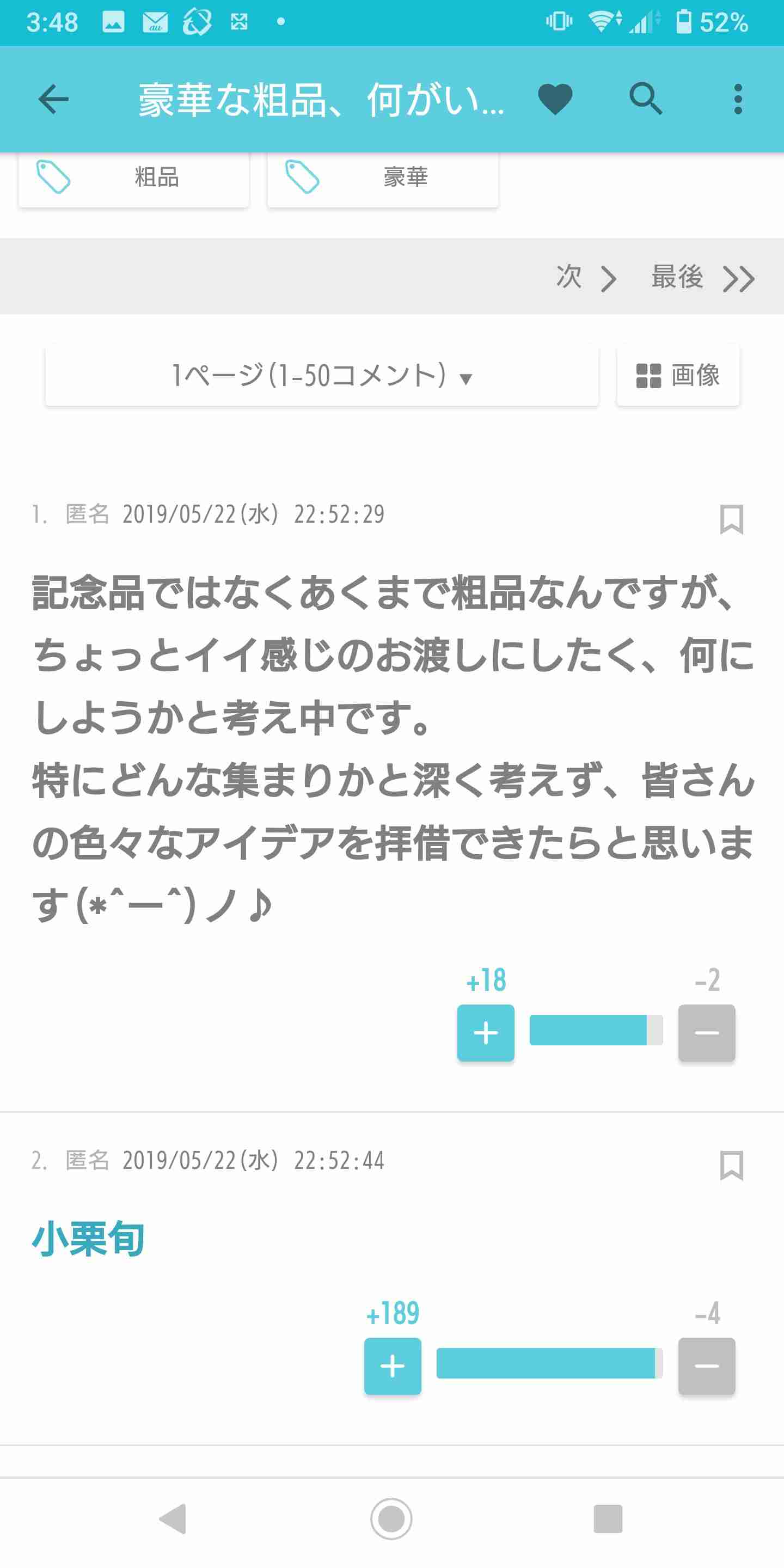Downvote comment 1 with the minus button
The image size is (784, 1568).
[x=707, y=1033]
